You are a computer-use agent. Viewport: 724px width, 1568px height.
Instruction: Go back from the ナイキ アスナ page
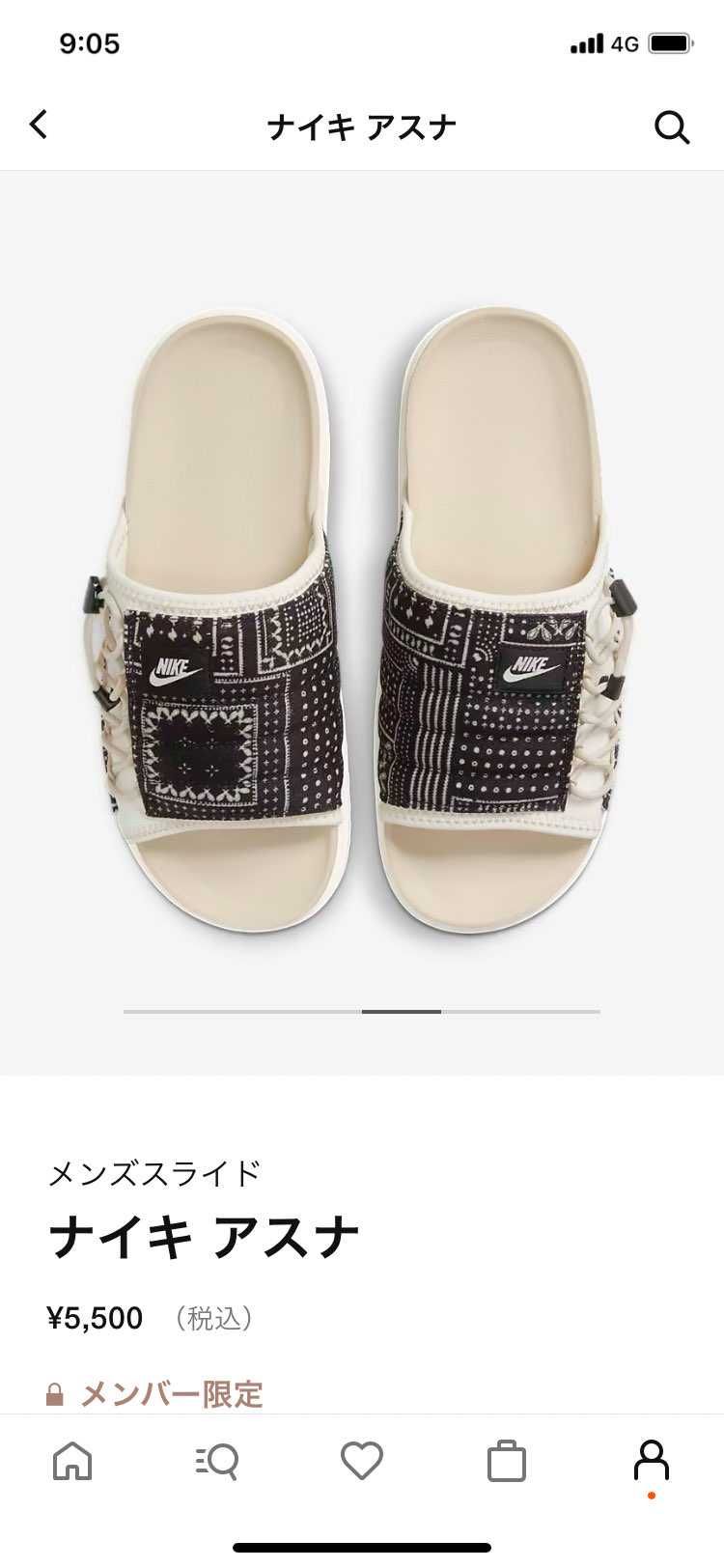39,125
